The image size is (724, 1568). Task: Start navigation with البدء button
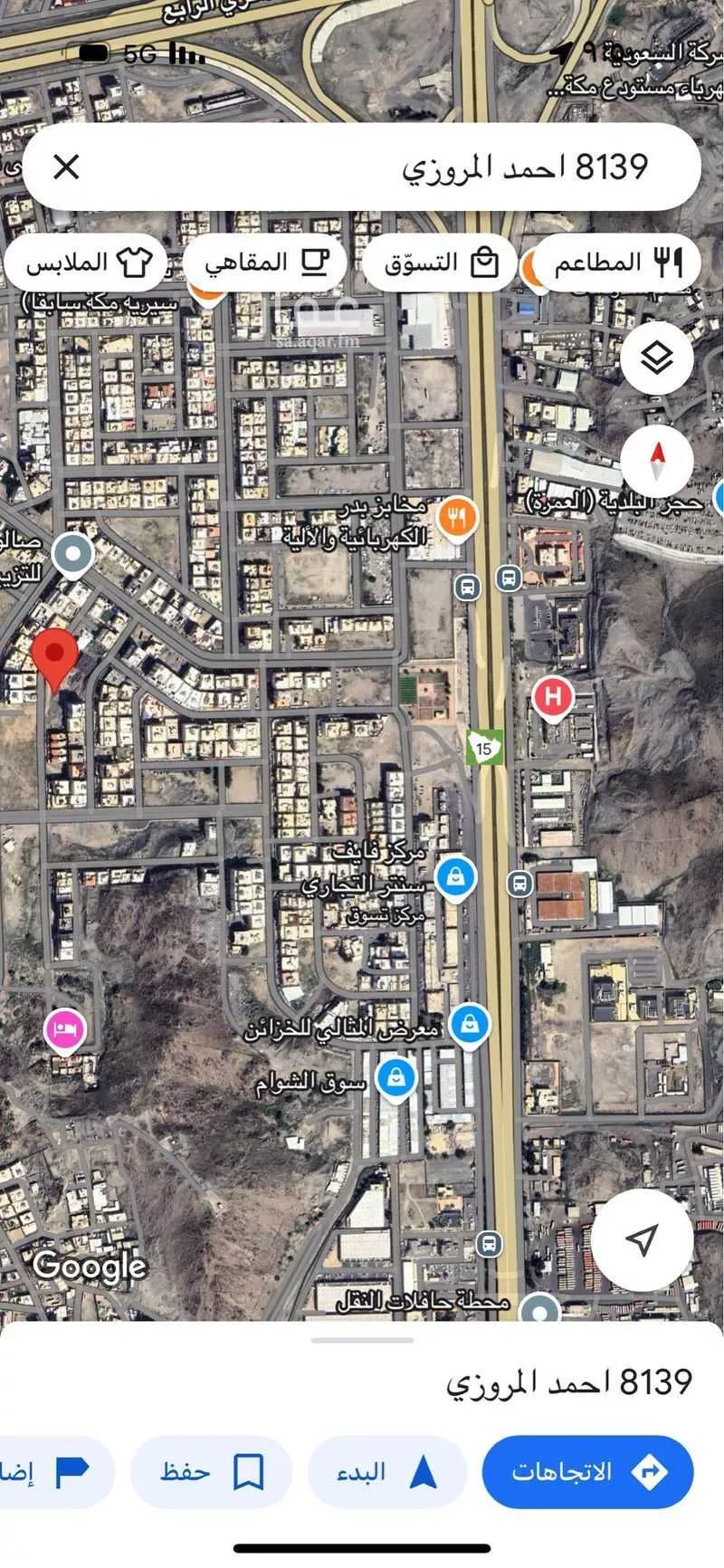point(387,1472)
